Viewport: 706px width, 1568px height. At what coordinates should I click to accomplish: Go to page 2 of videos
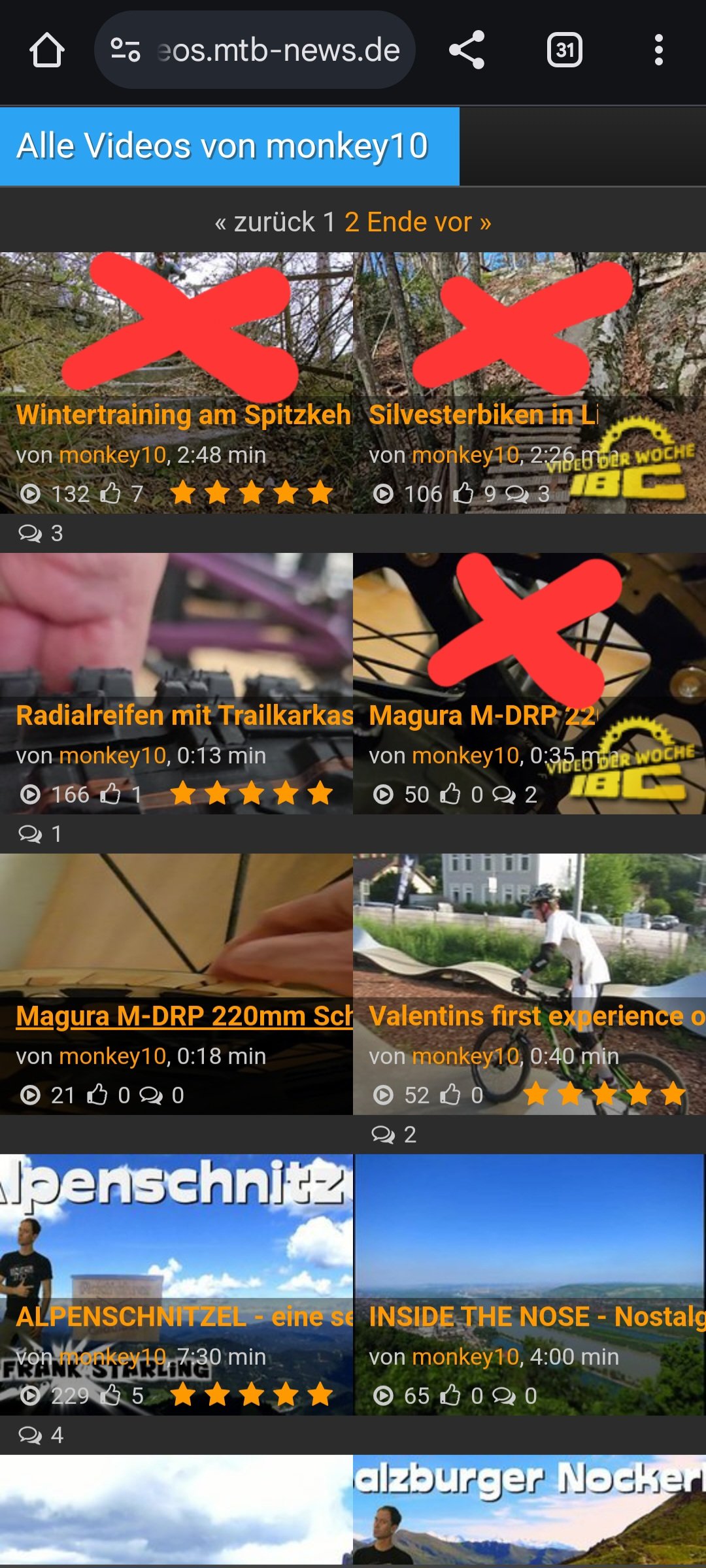(x=352, y=222)
